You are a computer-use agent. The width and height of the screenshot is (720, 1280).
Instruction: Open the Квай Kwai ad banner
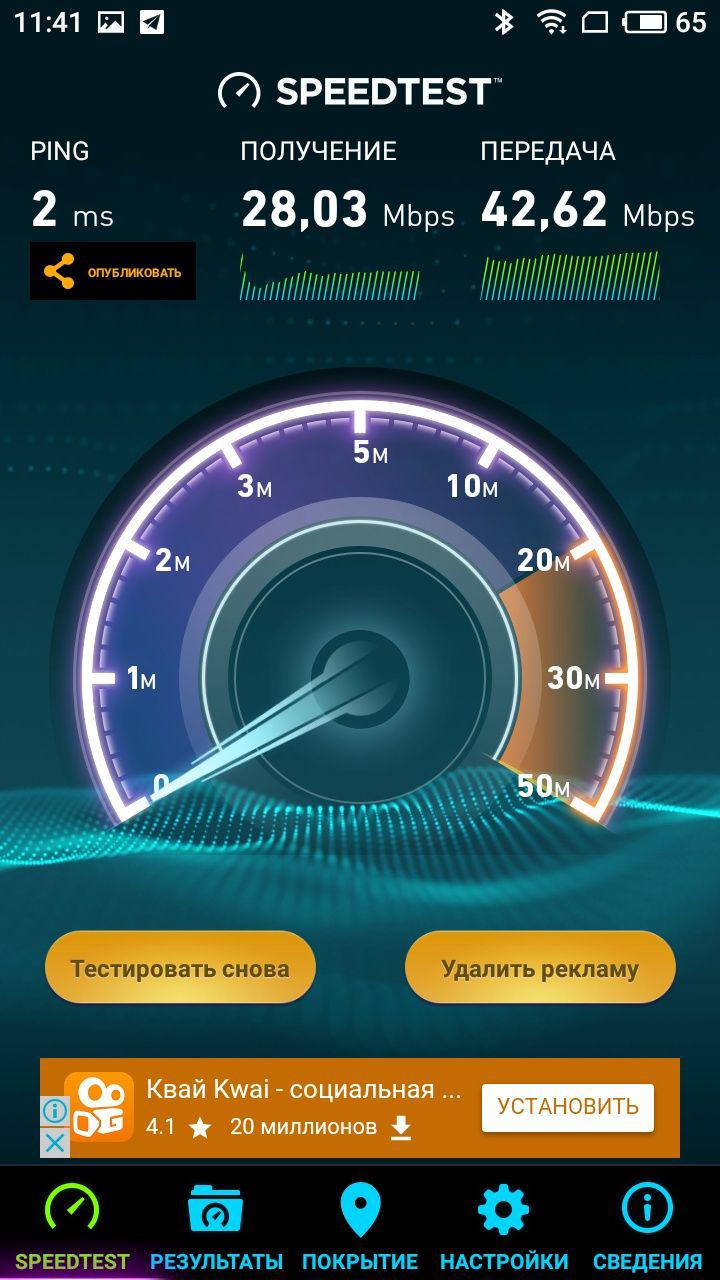coord(360,1107)
